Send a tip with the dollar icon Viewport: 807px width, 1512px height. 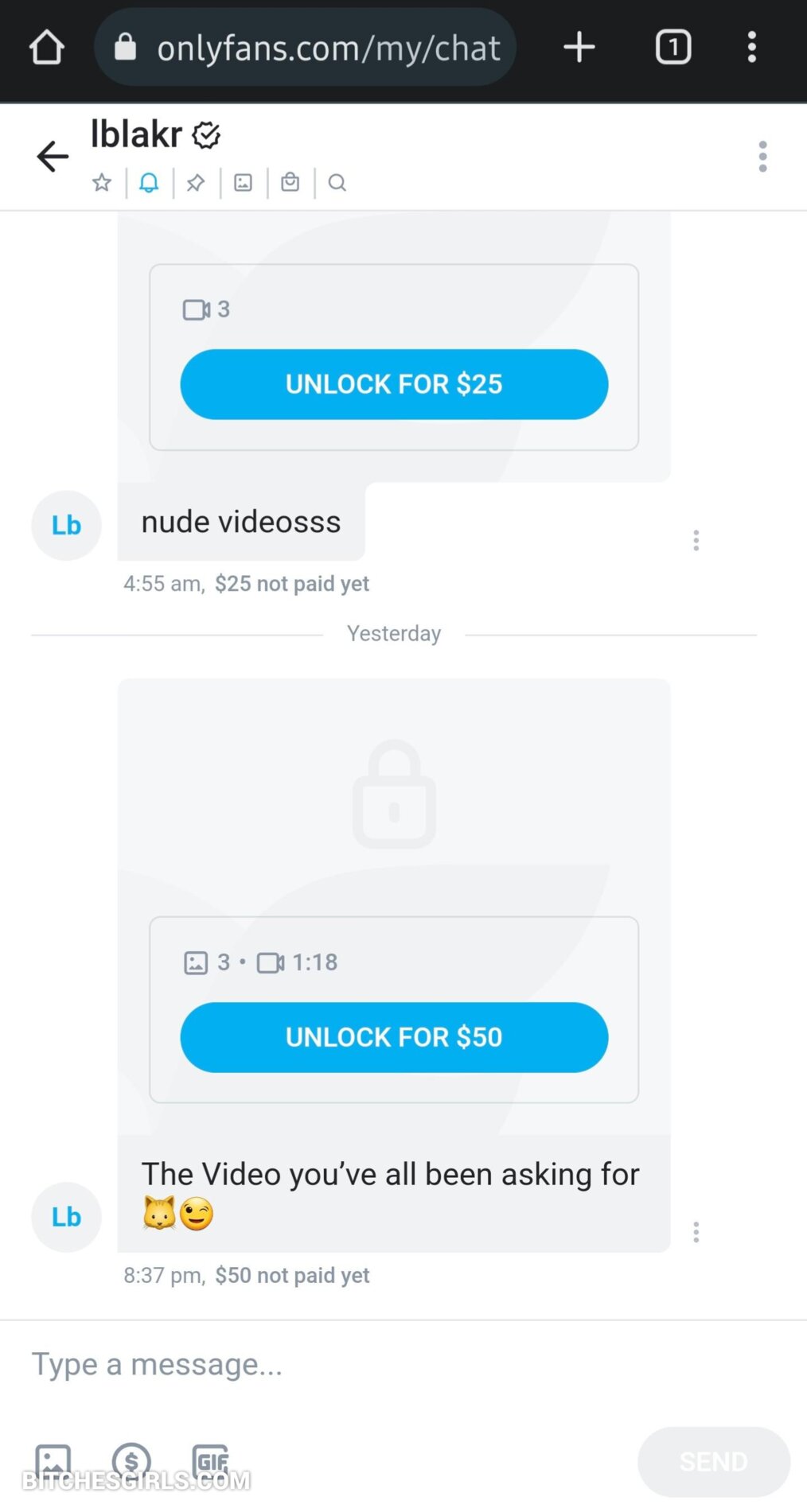(131, 1462)
